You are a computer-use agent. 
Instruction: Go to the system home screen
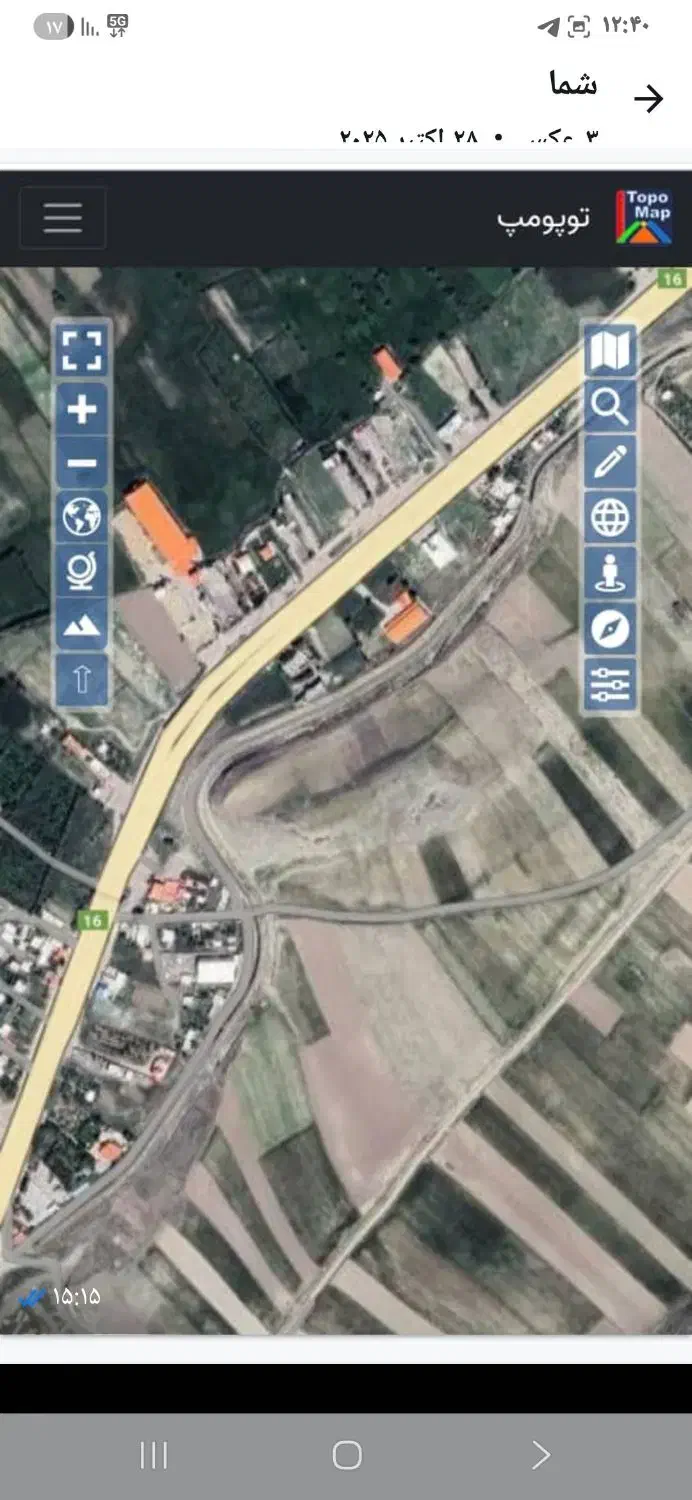pos(346,1455)
